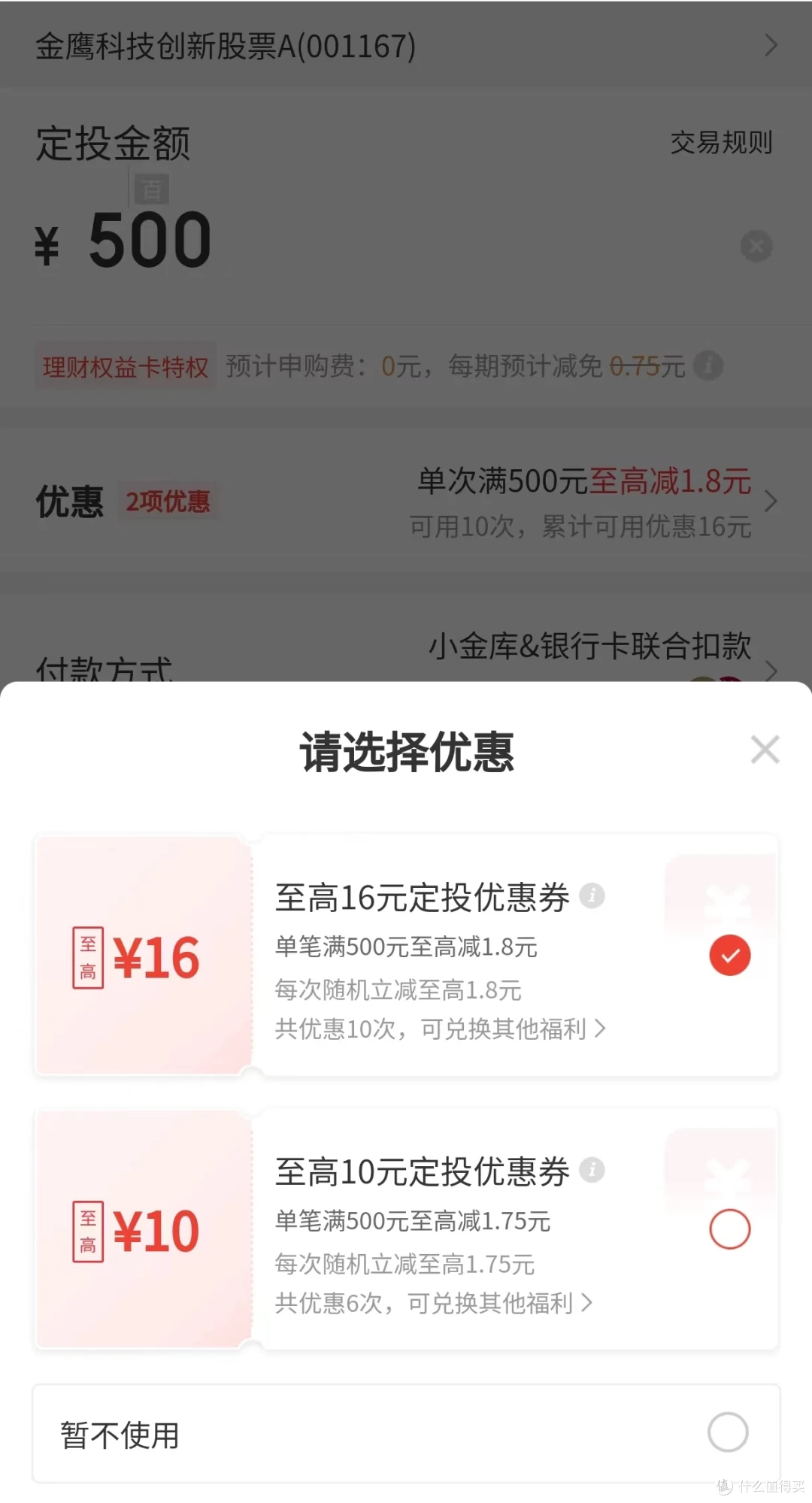The image size is (812, 1503).
Task: Click the ¥16 coupon ticket graphic
Action: click(143, 955)
